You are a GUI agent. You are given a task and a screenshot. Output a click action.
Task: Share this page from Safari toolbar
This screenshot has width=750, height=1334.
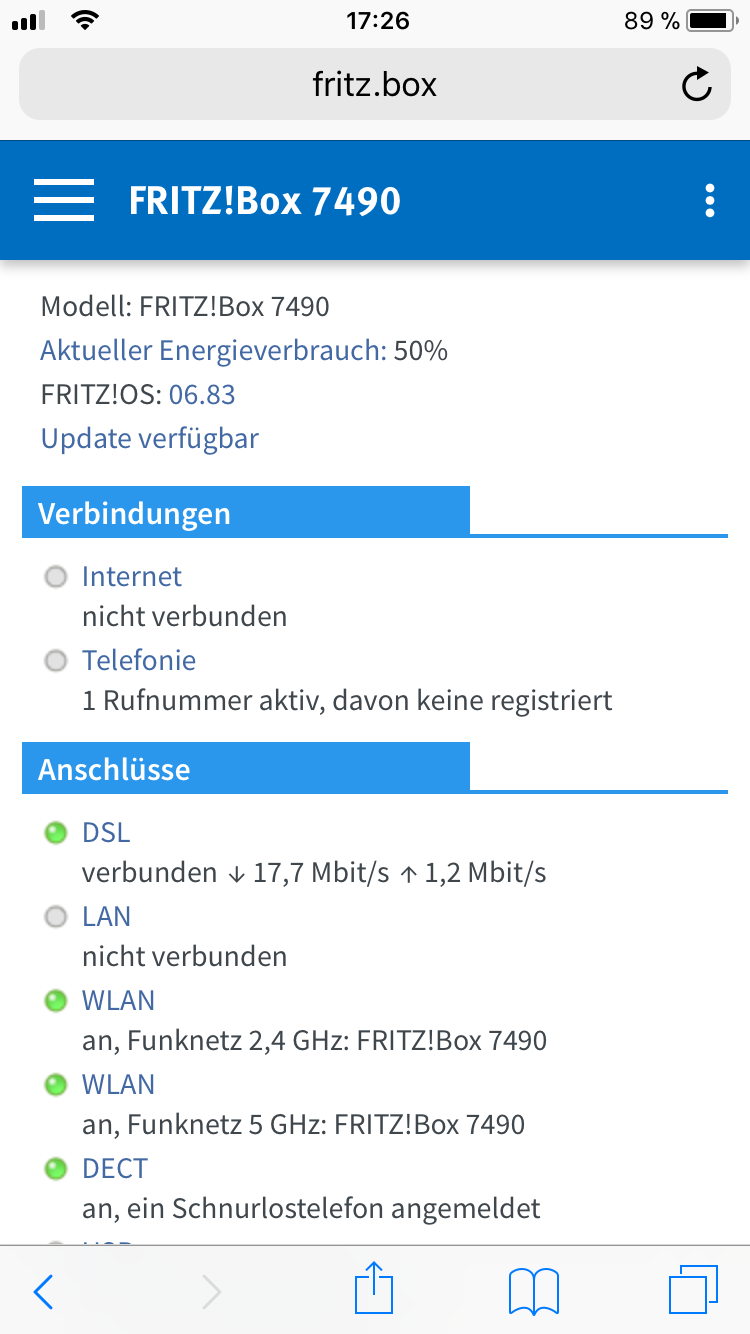coord(374,1290)
